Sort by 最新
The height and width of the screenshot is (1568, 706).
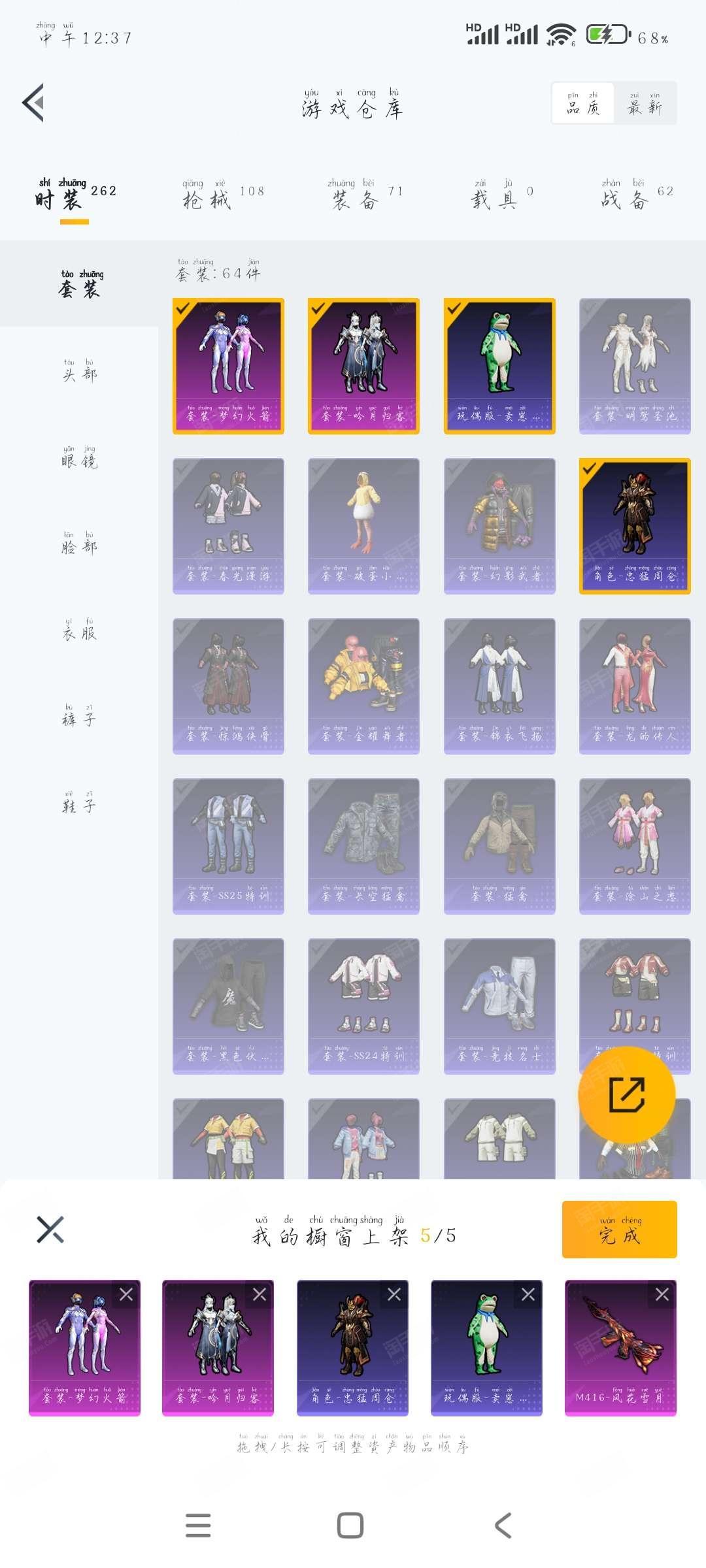click(645, 103)
